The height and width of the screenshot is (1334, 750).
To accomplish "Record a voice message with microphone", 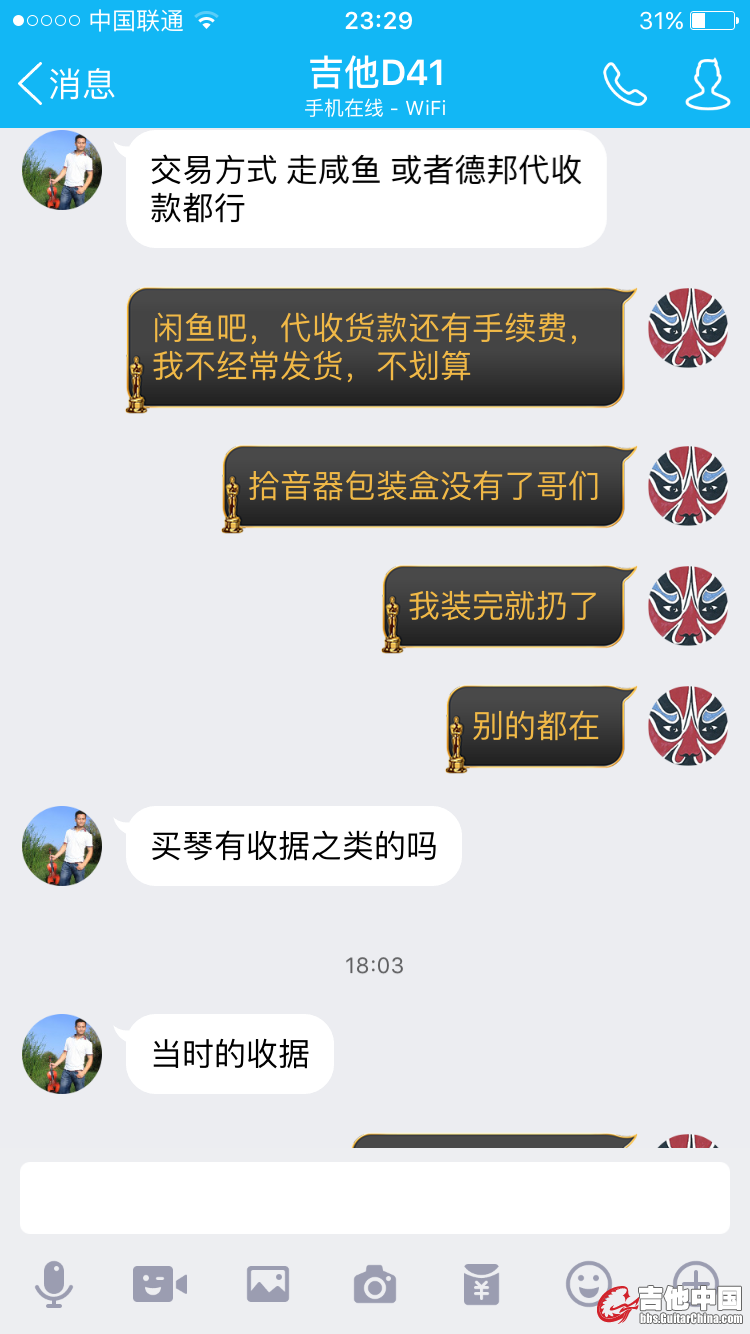I will [54, 1284].
